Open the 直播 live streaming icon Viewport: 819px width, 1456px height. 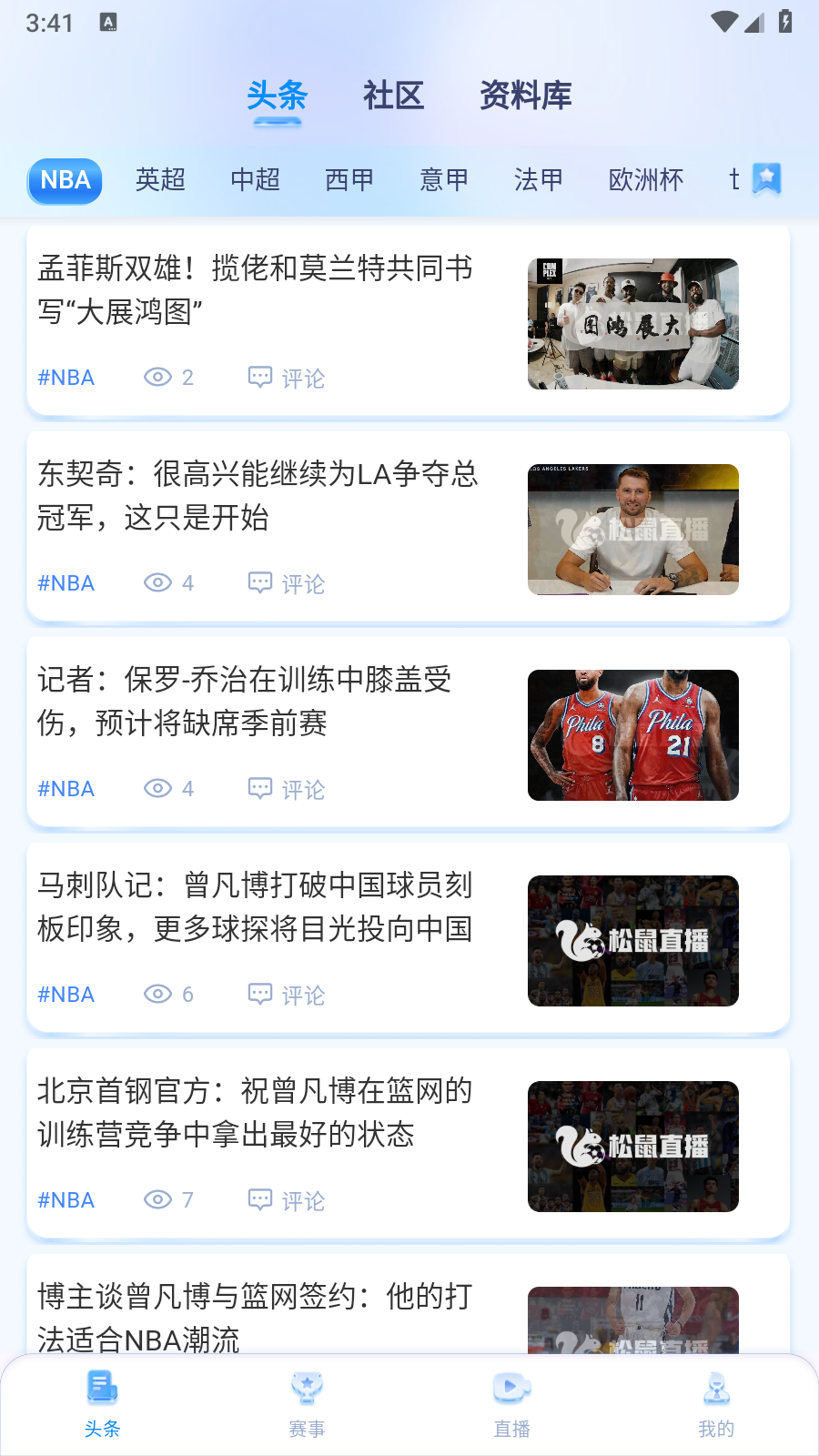[x=511, y=1387]
